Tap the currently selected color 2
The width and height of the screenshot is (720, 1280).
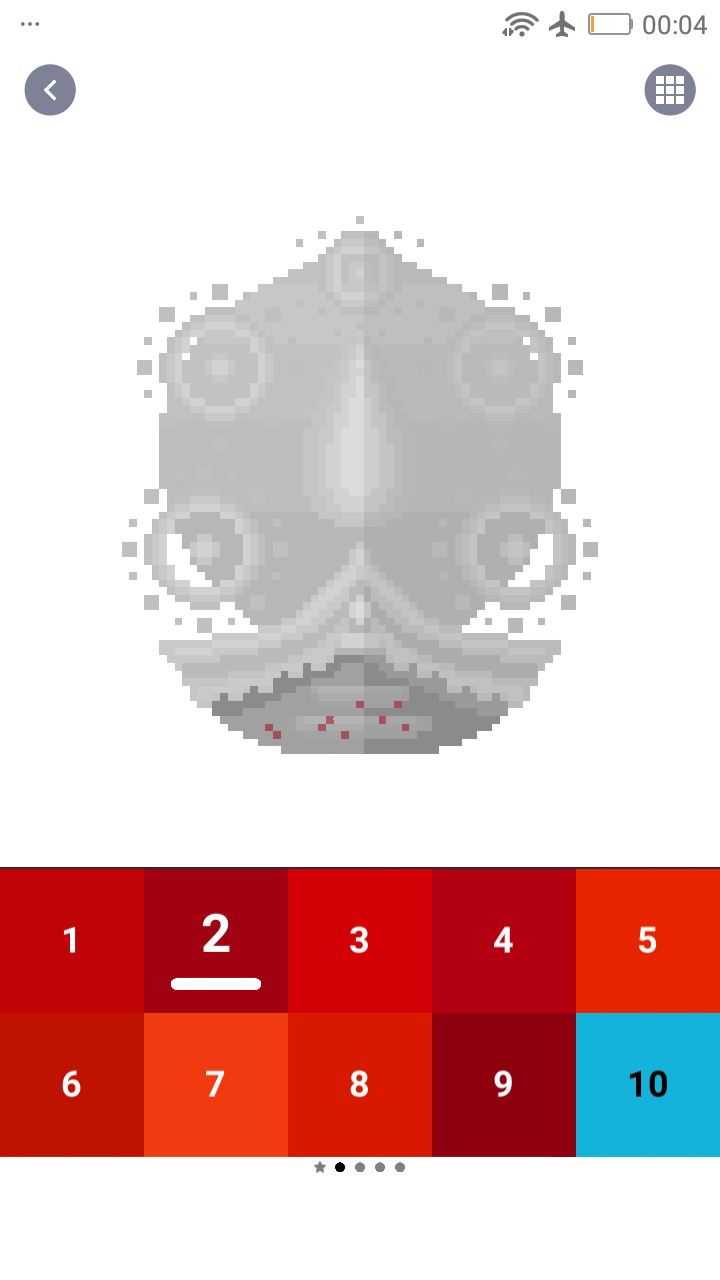[x=215, y=940]
